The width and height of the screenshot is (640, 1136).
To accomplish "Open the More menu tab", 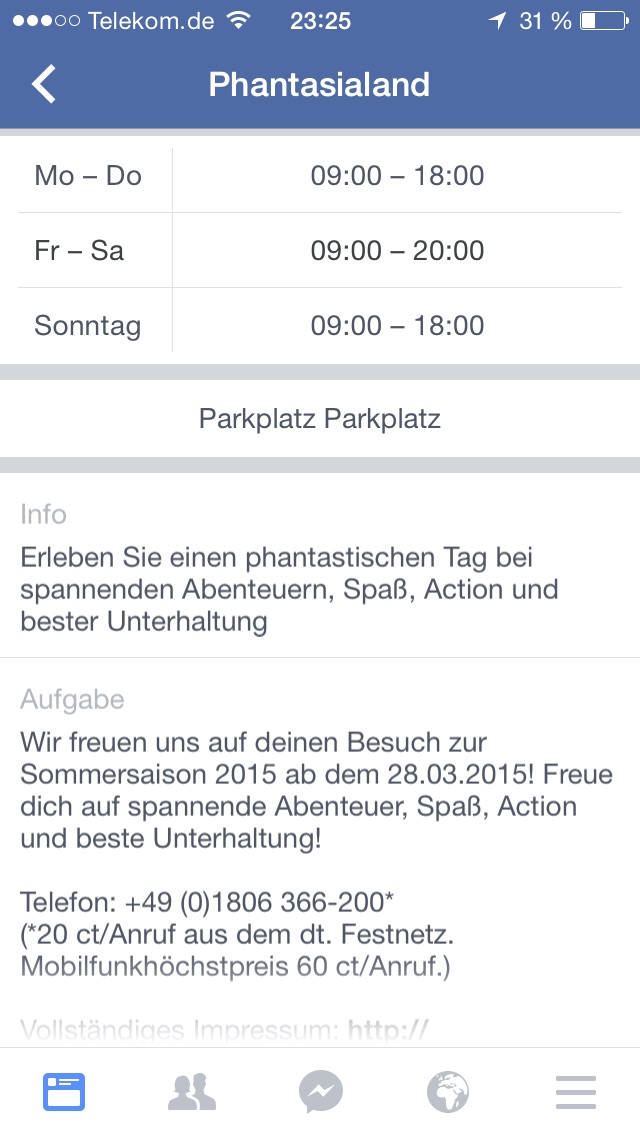I will pyautogui.click(x=576, y=1092).
